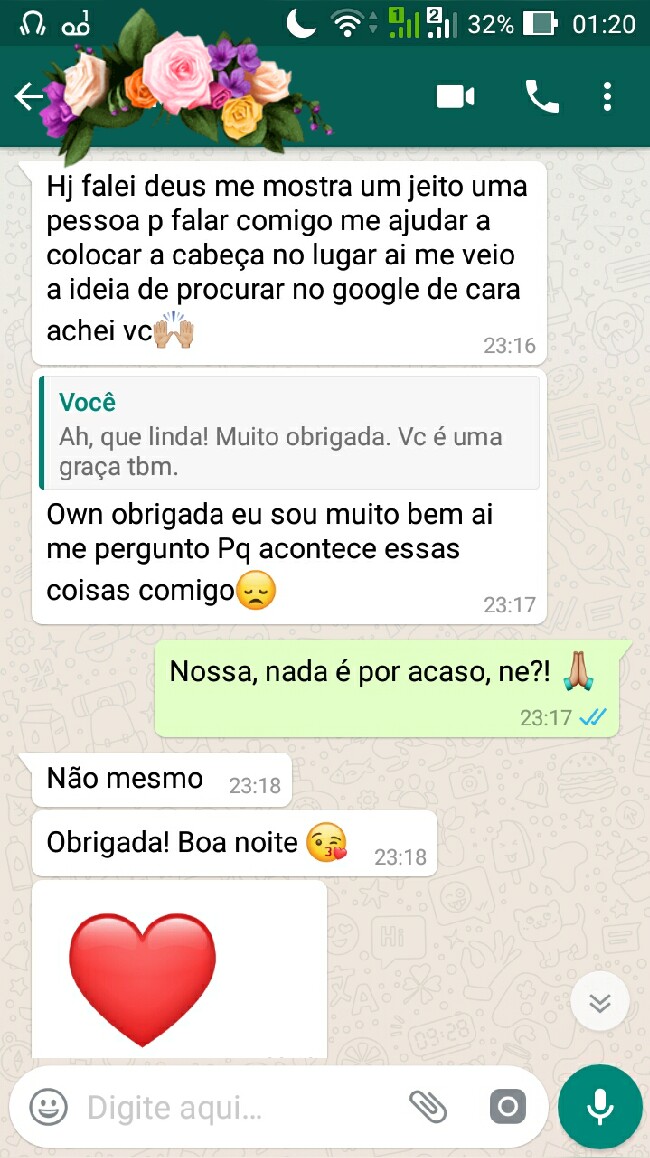Screen dimensions: 650x1158
Task: Attach a file with the paperclip
Action: pyautogui.click(x=428, y=1107)
